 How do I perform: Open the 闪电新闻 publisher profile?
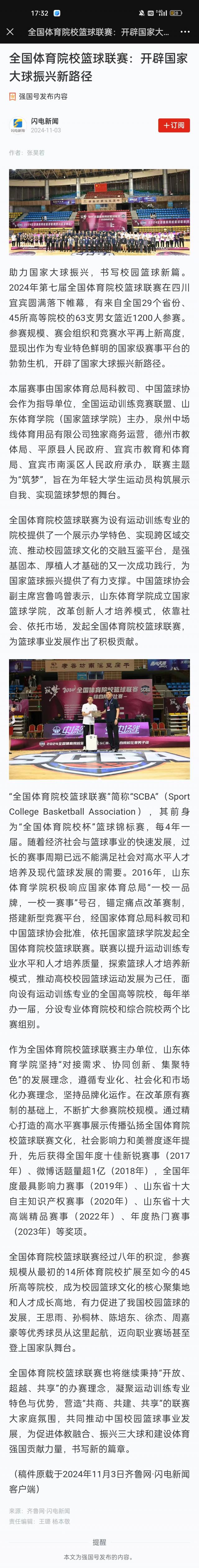(44, 121)
